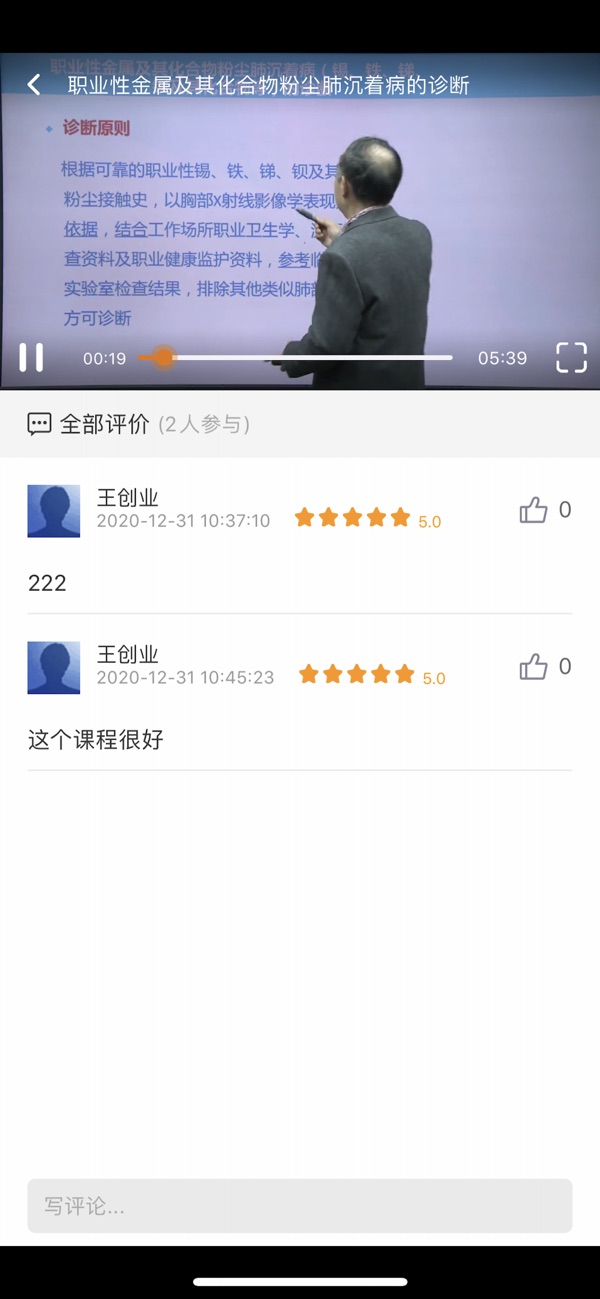Go back using the arrow icon

click(x=34, y=85)
